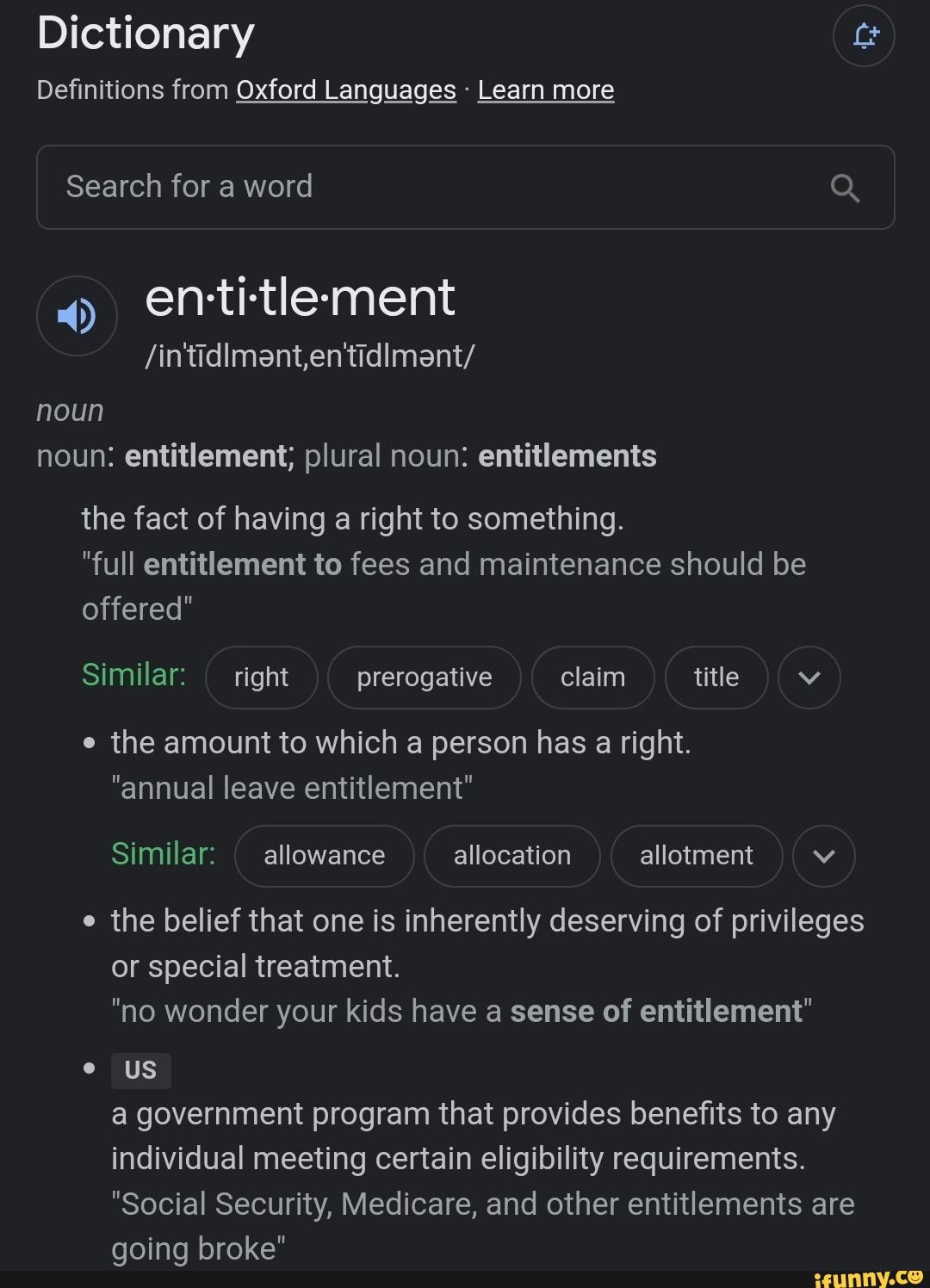Play the pronunciation of entitlement
The height and width of the screenshot is (1288, 930).
coord(77,316)
